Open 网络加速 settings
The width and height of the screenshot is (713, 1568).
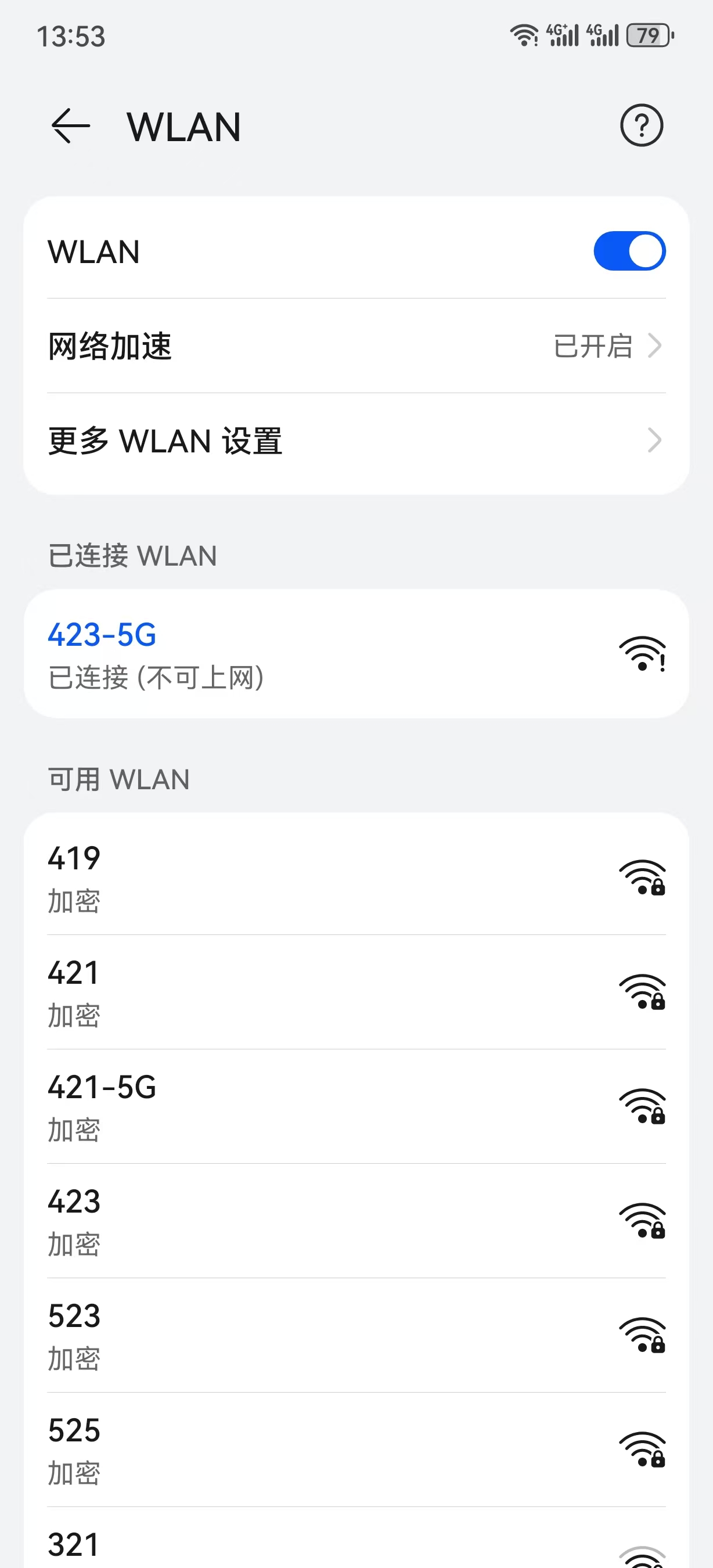(356, 346)
